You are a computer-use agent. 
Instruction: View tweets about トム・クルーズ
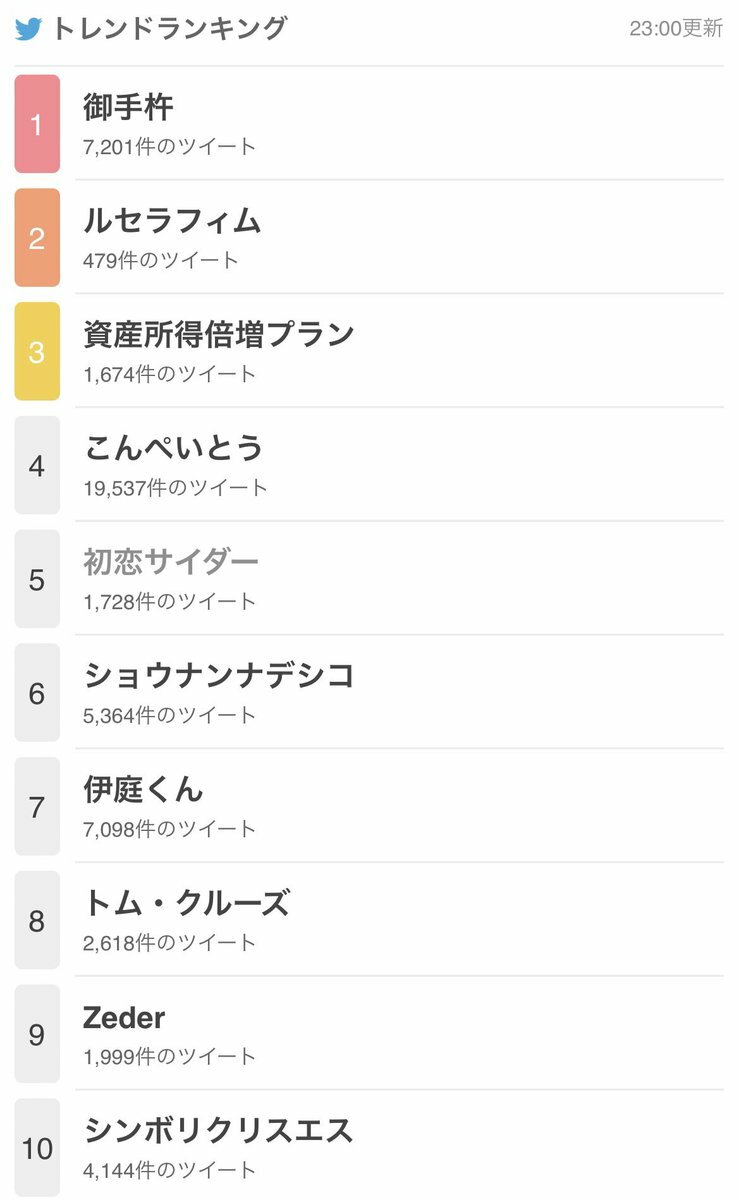369,919
